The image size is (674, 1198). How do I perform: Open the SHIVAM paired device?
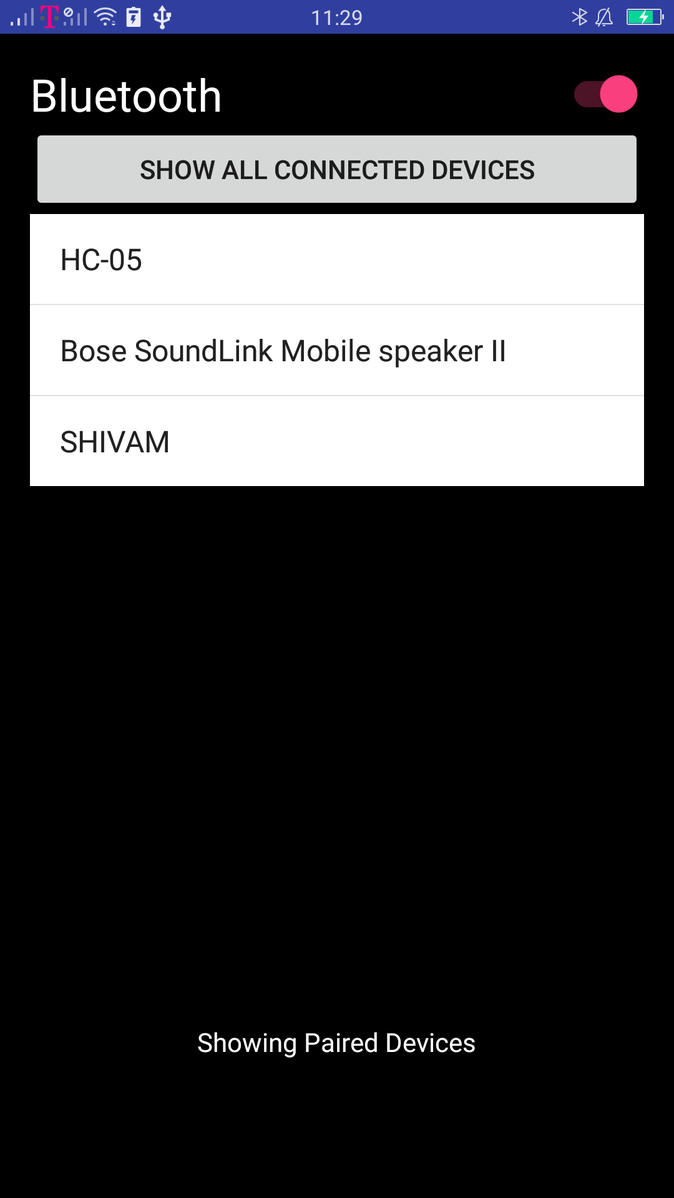[x=337, y=442]
